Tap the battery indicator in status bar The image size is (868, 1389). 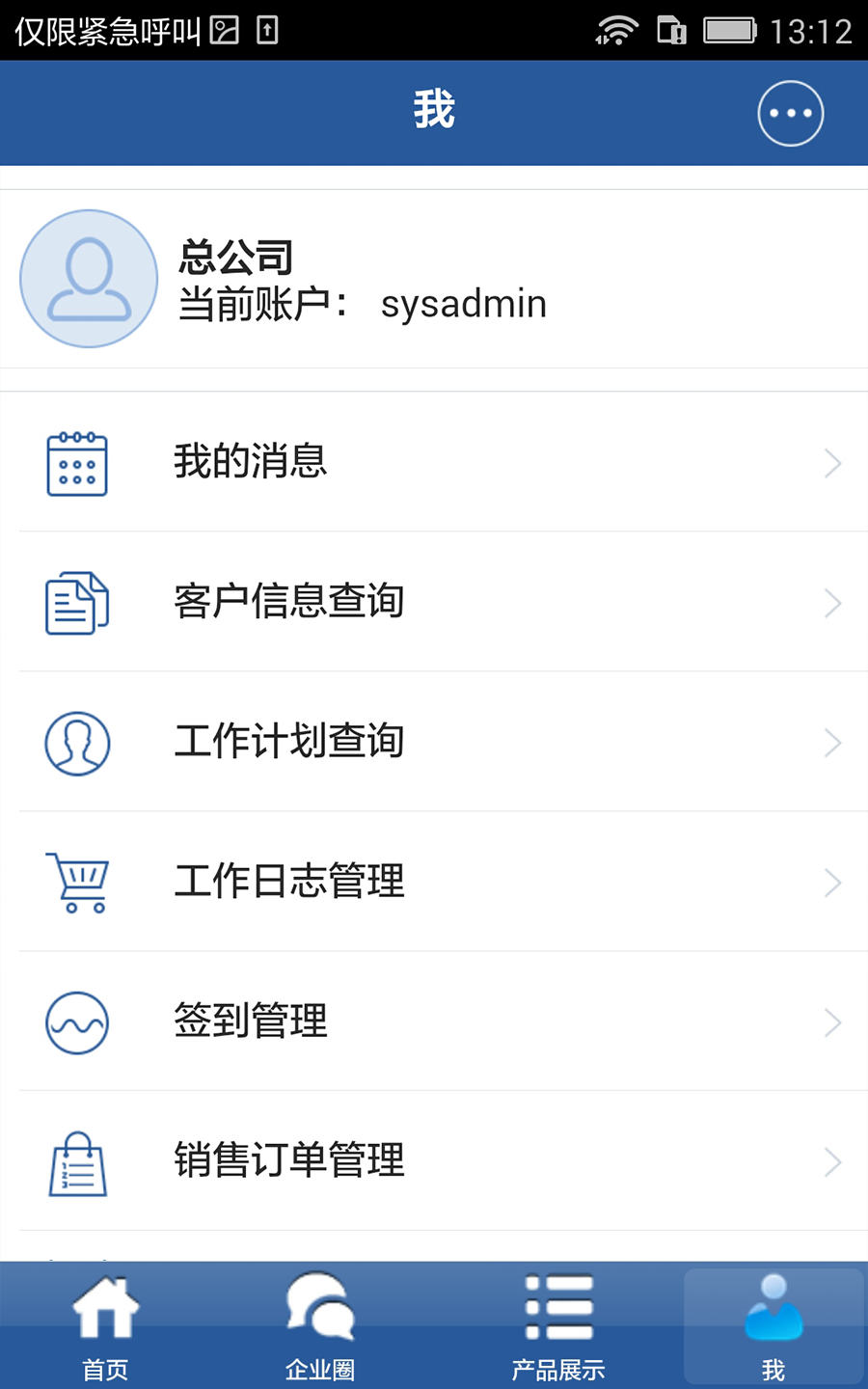coord(730,30)
